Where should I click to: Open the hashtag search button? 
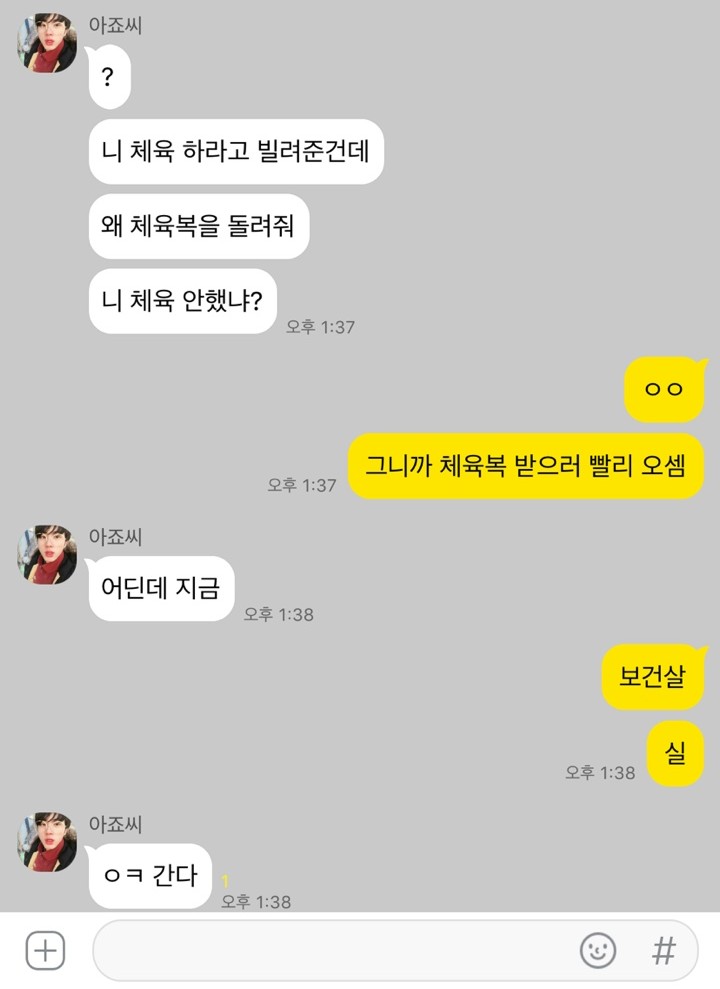coord(663,950)
